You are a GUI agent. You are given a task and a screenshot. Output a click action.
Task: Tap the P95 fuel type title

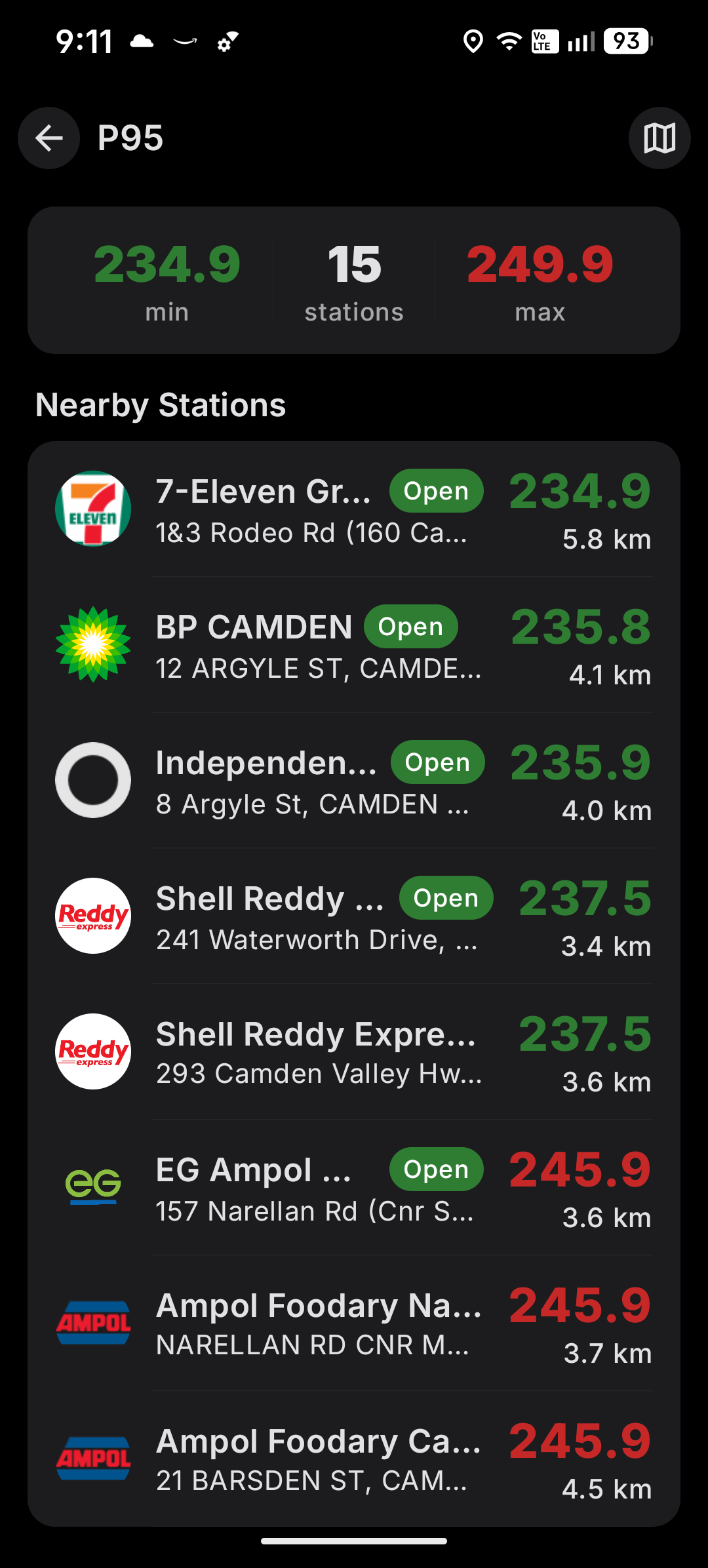130,138
